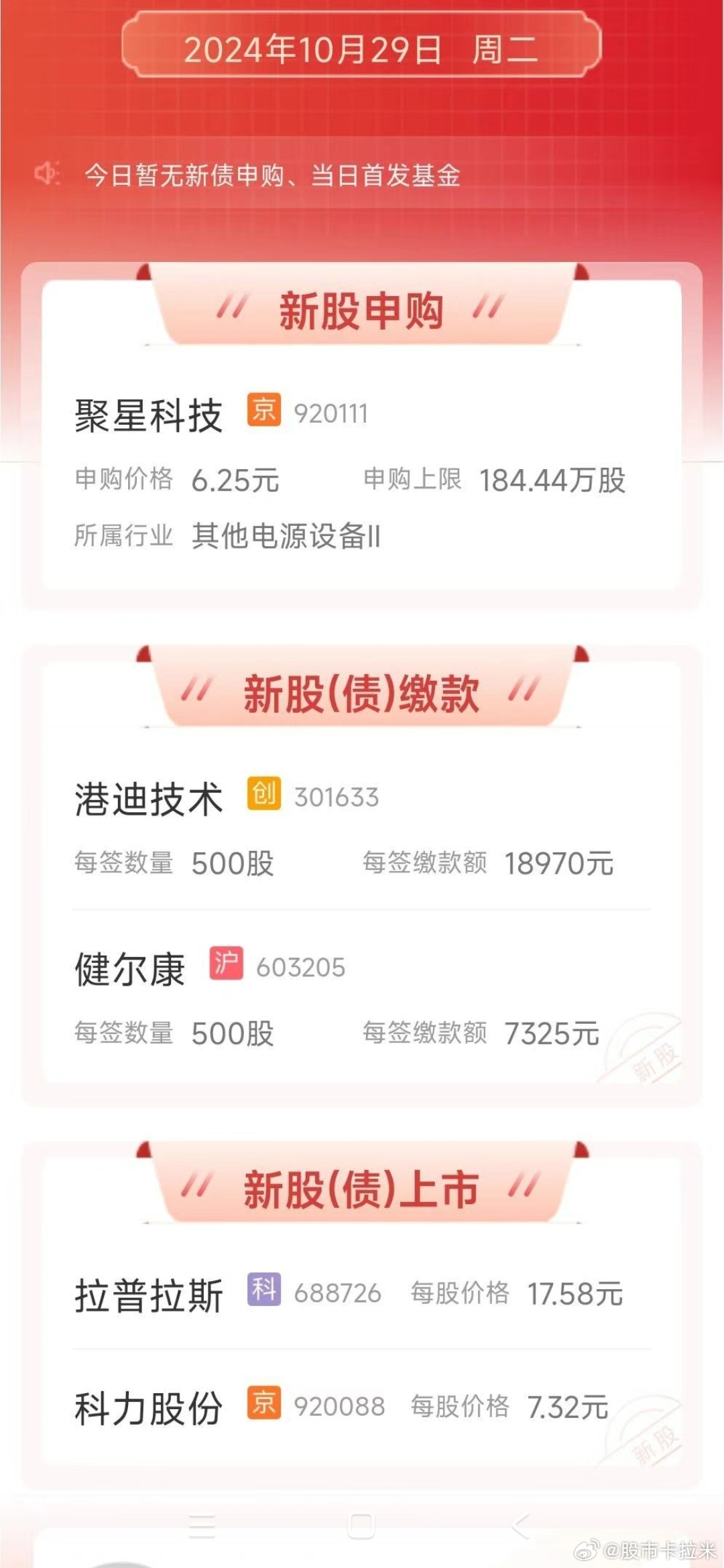Tap the system home button
724x1568 pixels.
[x=361, y=1526]
